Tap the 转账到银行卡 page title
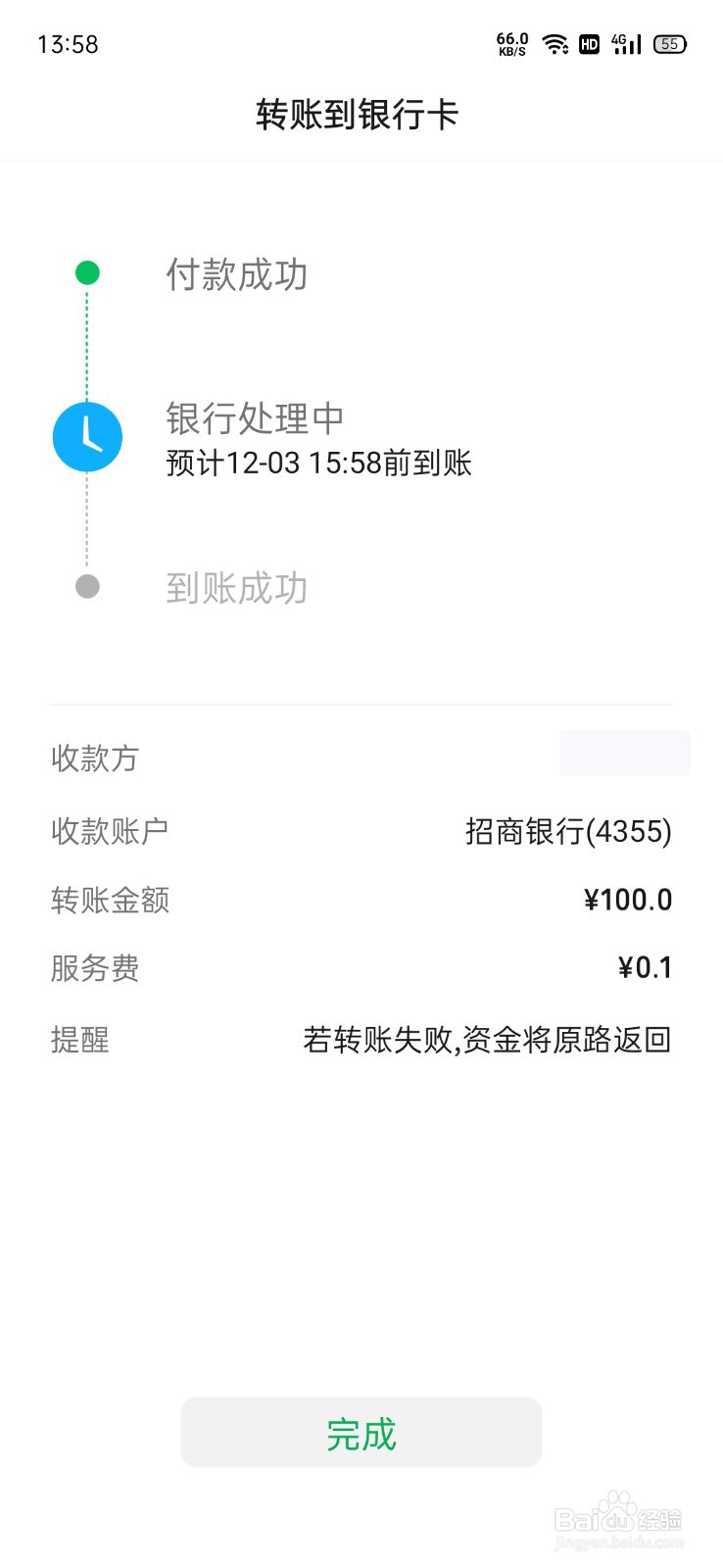 361,115
